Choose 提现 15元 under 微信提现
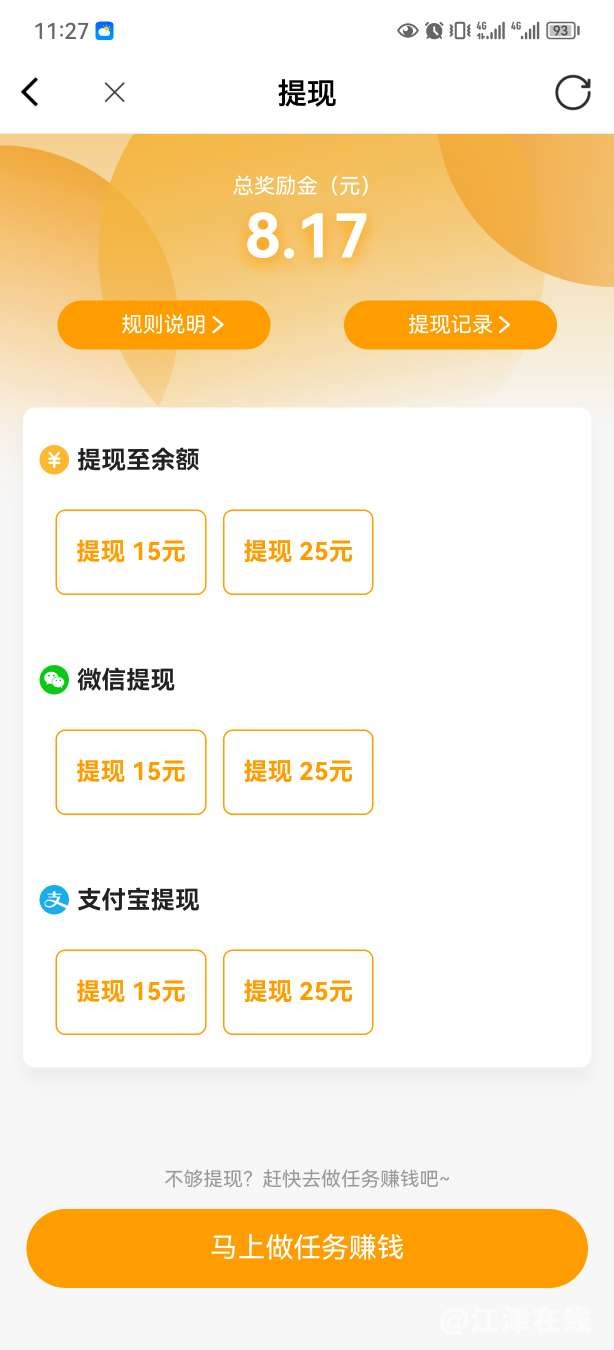The height and width of the screenshot is (1350, 614). pos(131,772)
